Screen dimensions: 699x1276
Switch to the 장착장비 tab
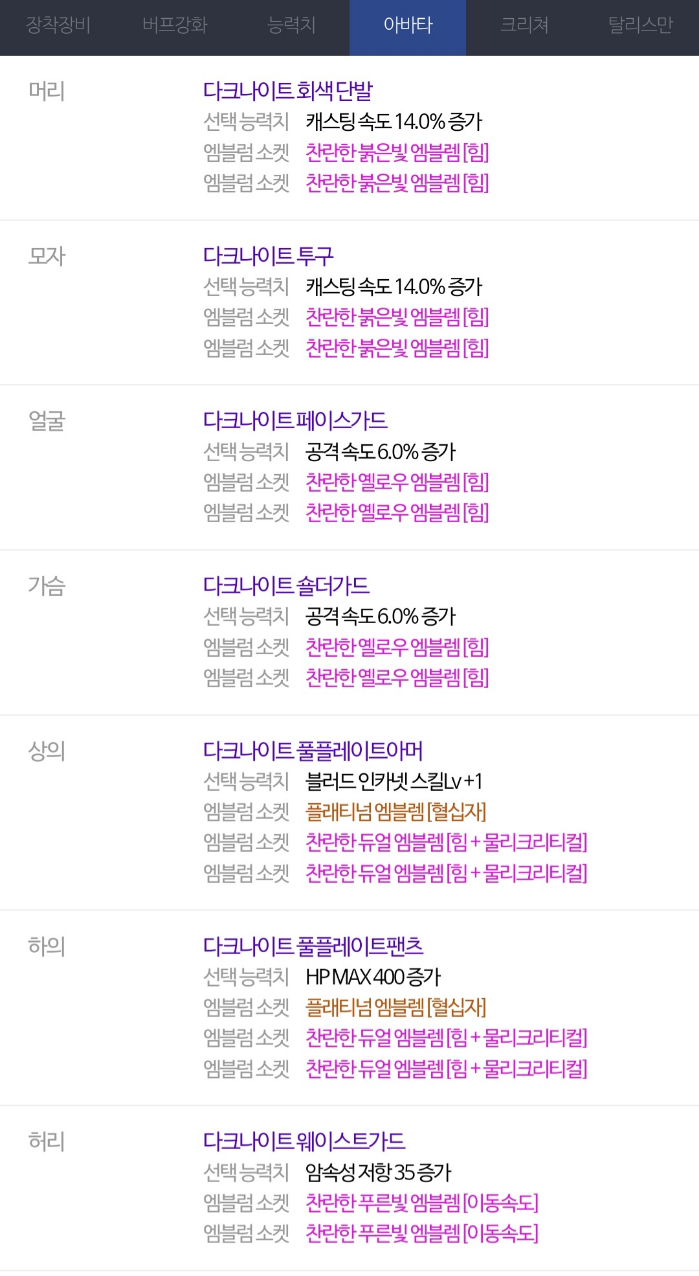(x=58, y=26)
